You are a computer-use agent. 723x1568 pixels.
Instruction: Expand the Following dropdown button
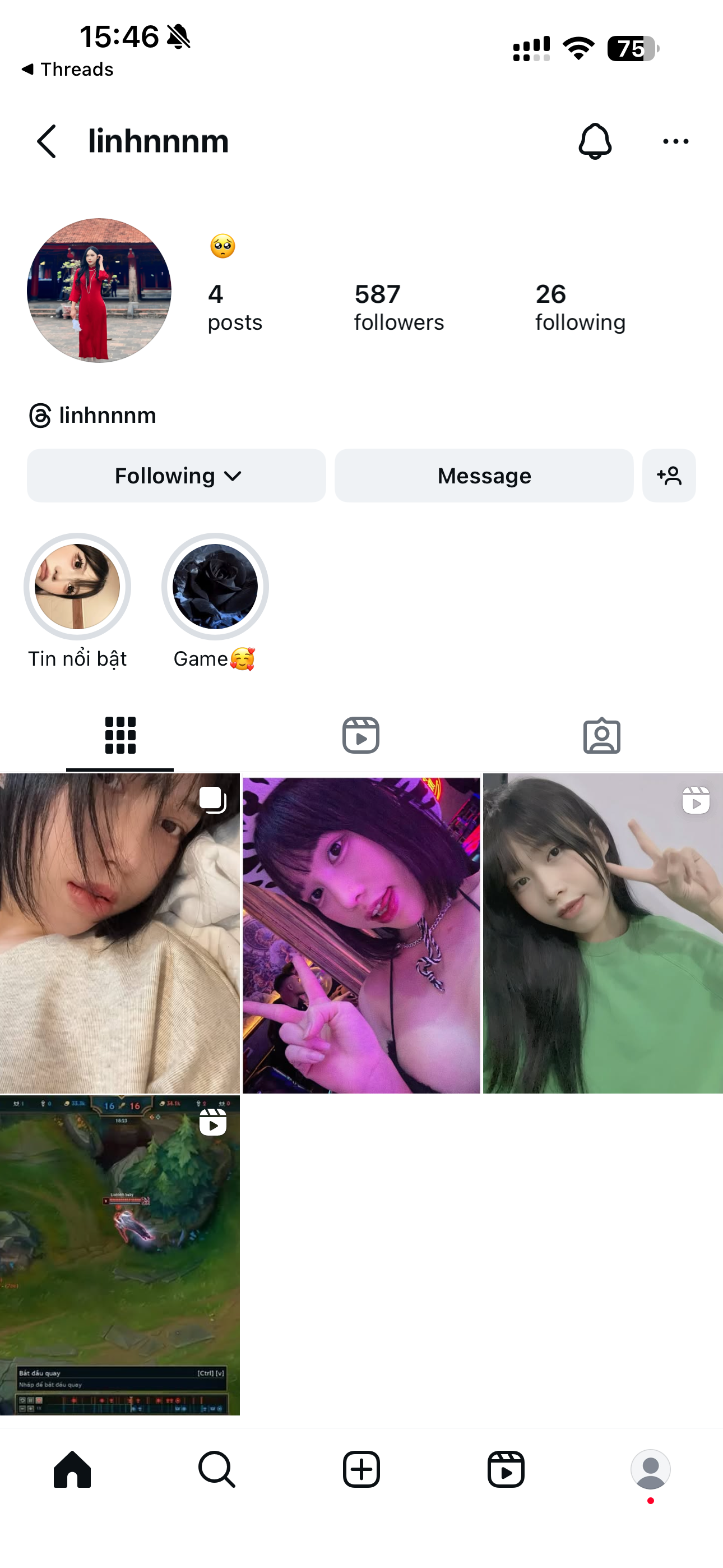click(x=177, y=476)
